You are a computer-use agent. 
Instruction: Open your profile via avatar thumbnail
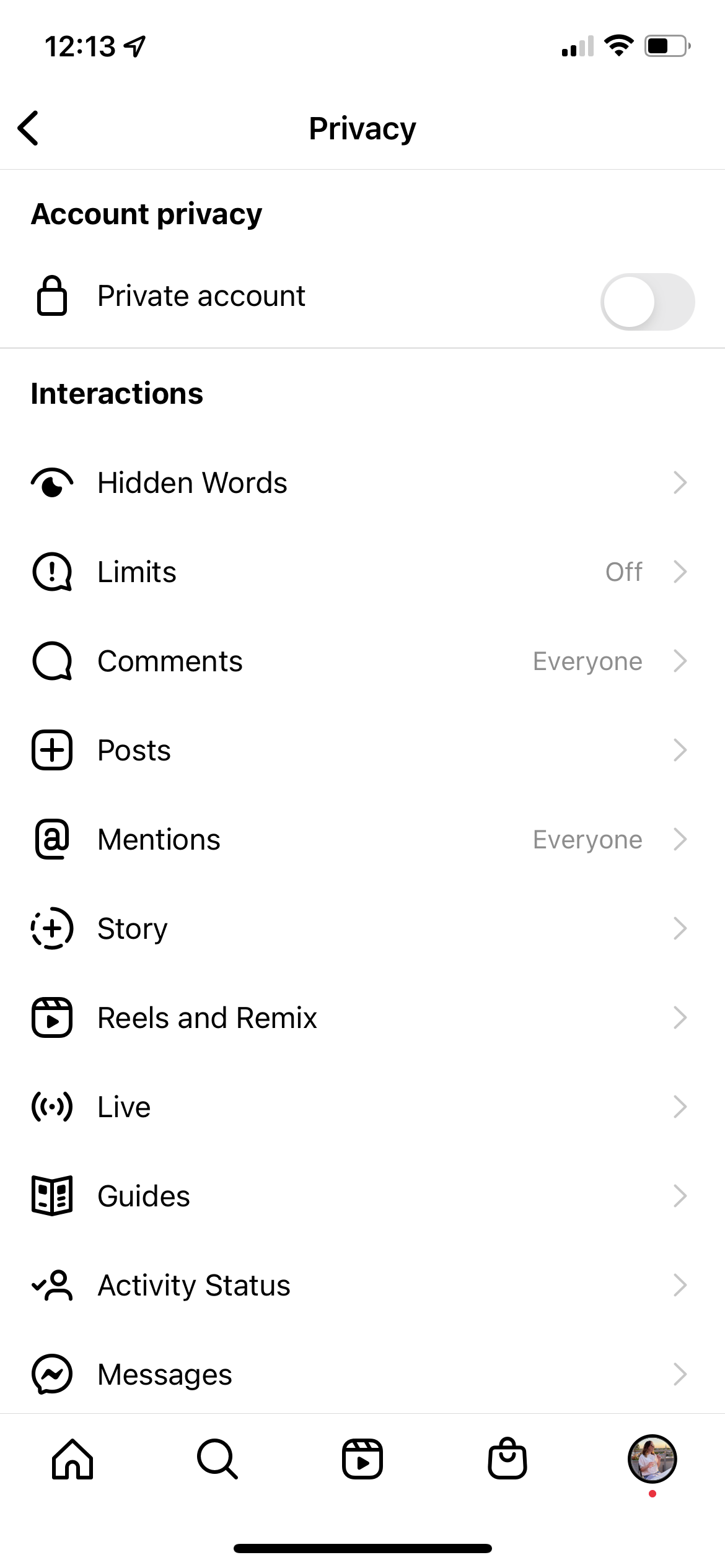(652, 1460)
